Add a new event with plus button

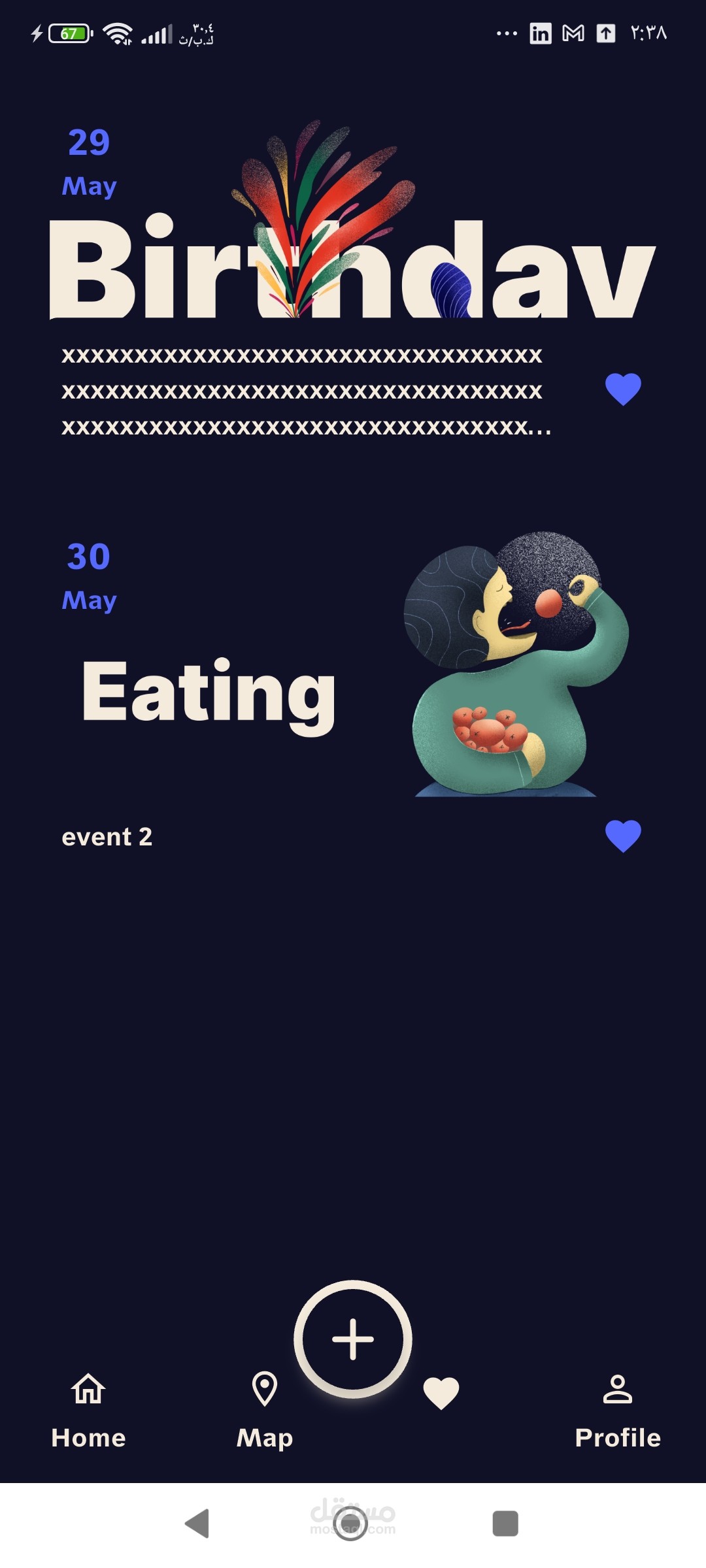[x=353, y=1339]
